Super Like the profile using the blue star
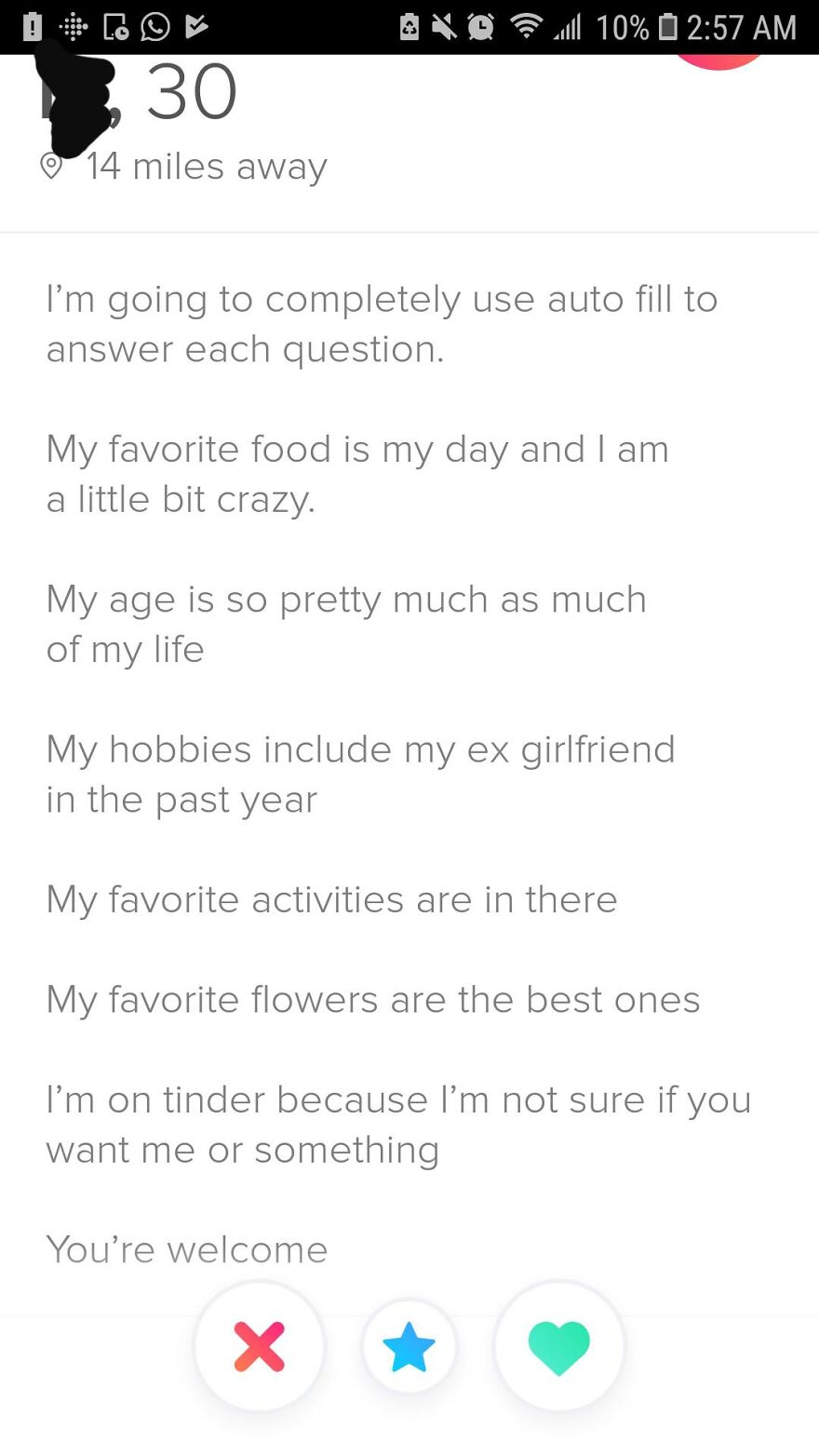 tap(409, 1346)
